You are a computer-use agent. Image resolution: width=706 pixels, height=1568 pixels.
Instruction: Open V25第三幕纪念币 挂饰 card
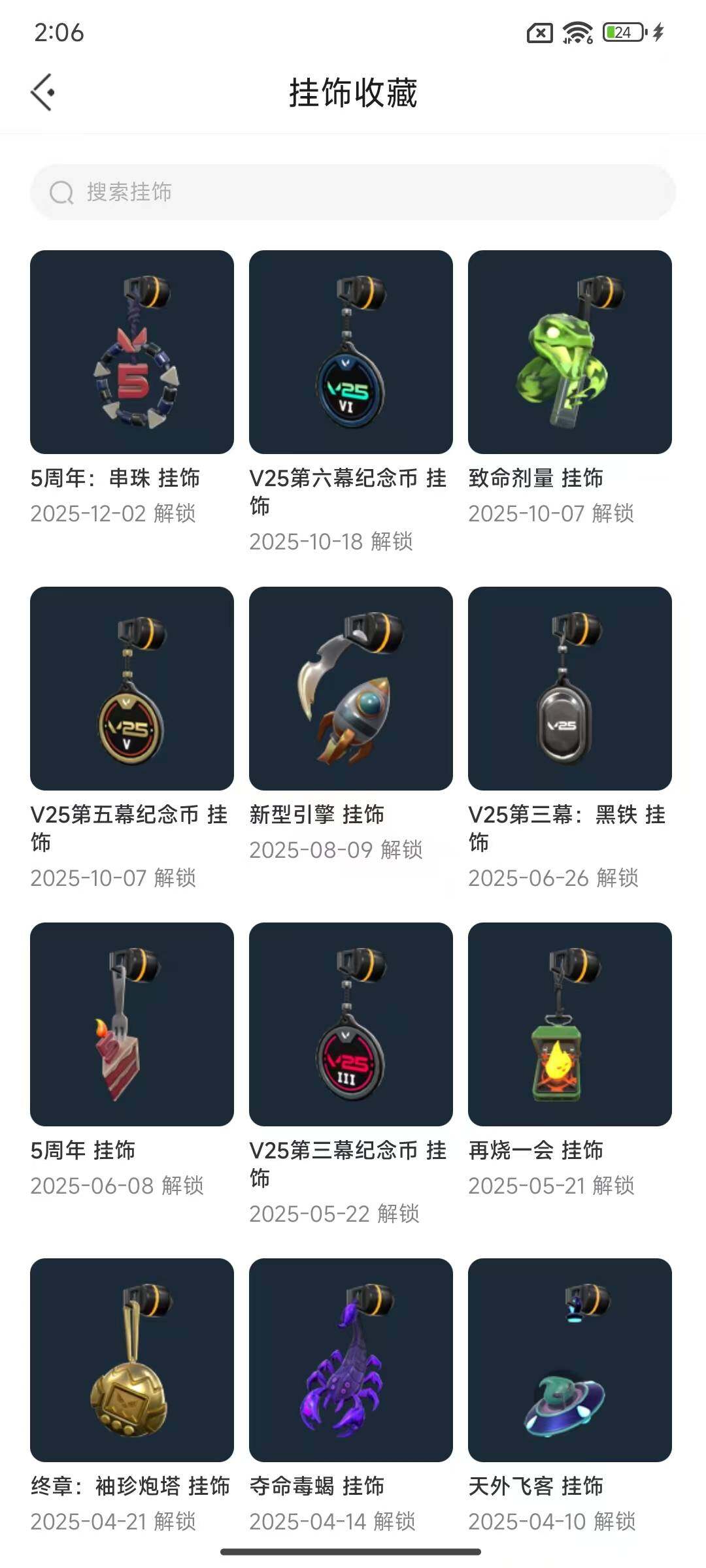351,1024
